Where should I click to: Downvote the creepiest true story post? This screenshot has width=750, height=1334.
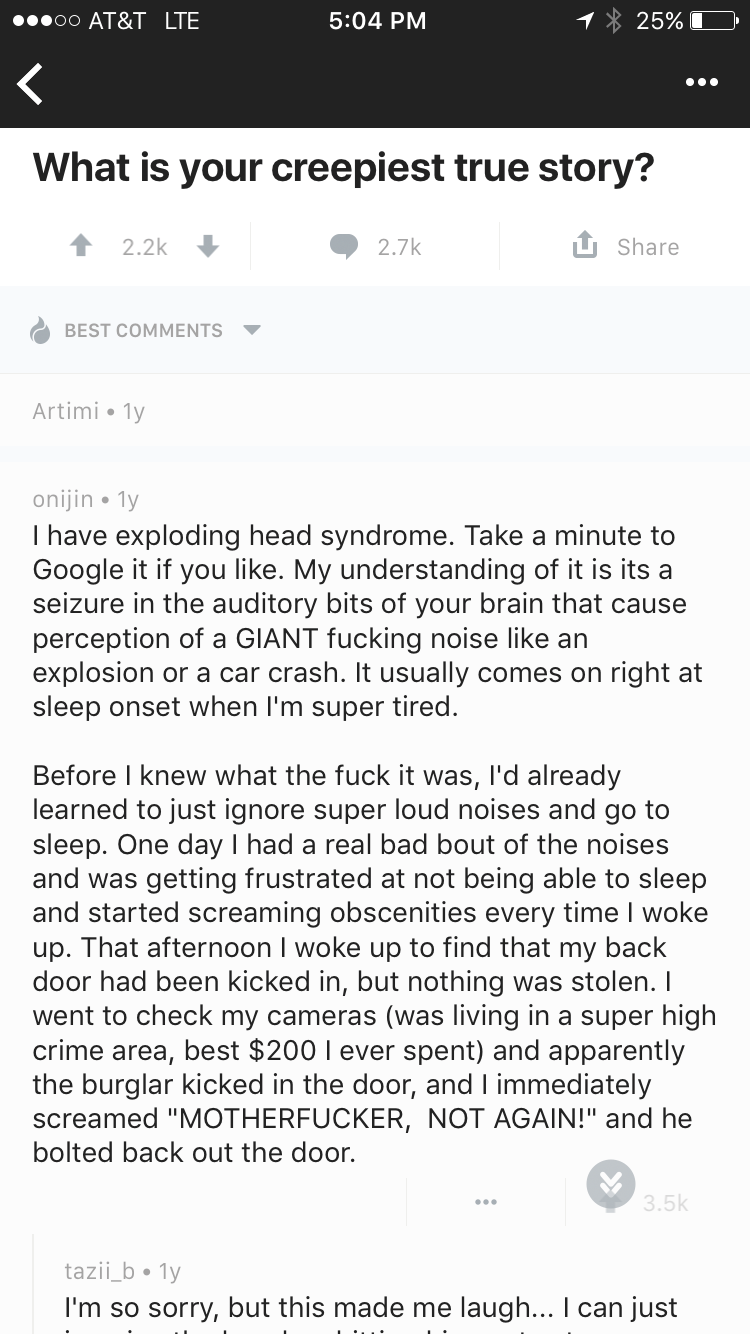tap(208, 246)
